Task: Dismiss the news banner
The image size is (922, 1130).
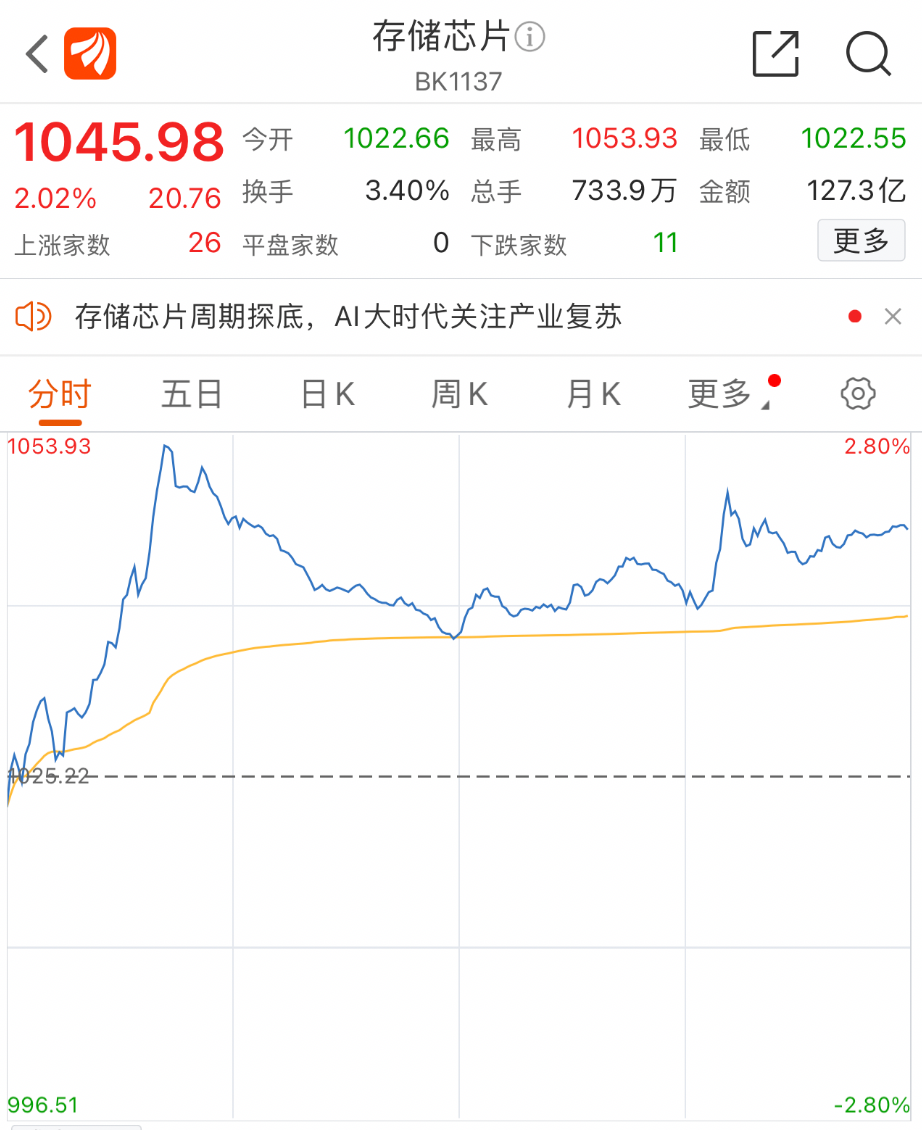Action: pyautogui.click(x=893, y=317)
